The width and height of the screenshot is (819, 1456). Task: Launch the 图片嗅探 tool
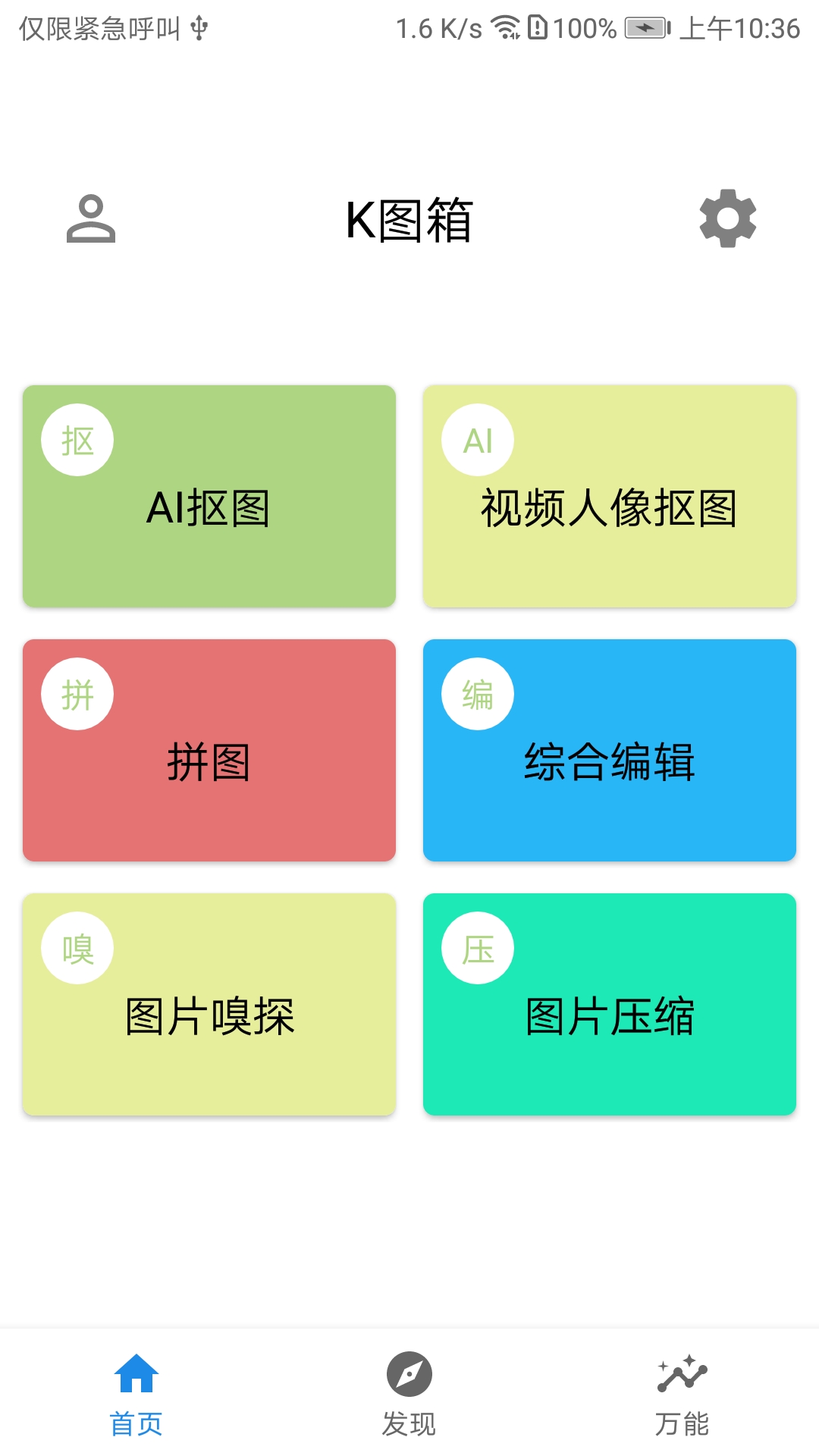click(209, 1004)
